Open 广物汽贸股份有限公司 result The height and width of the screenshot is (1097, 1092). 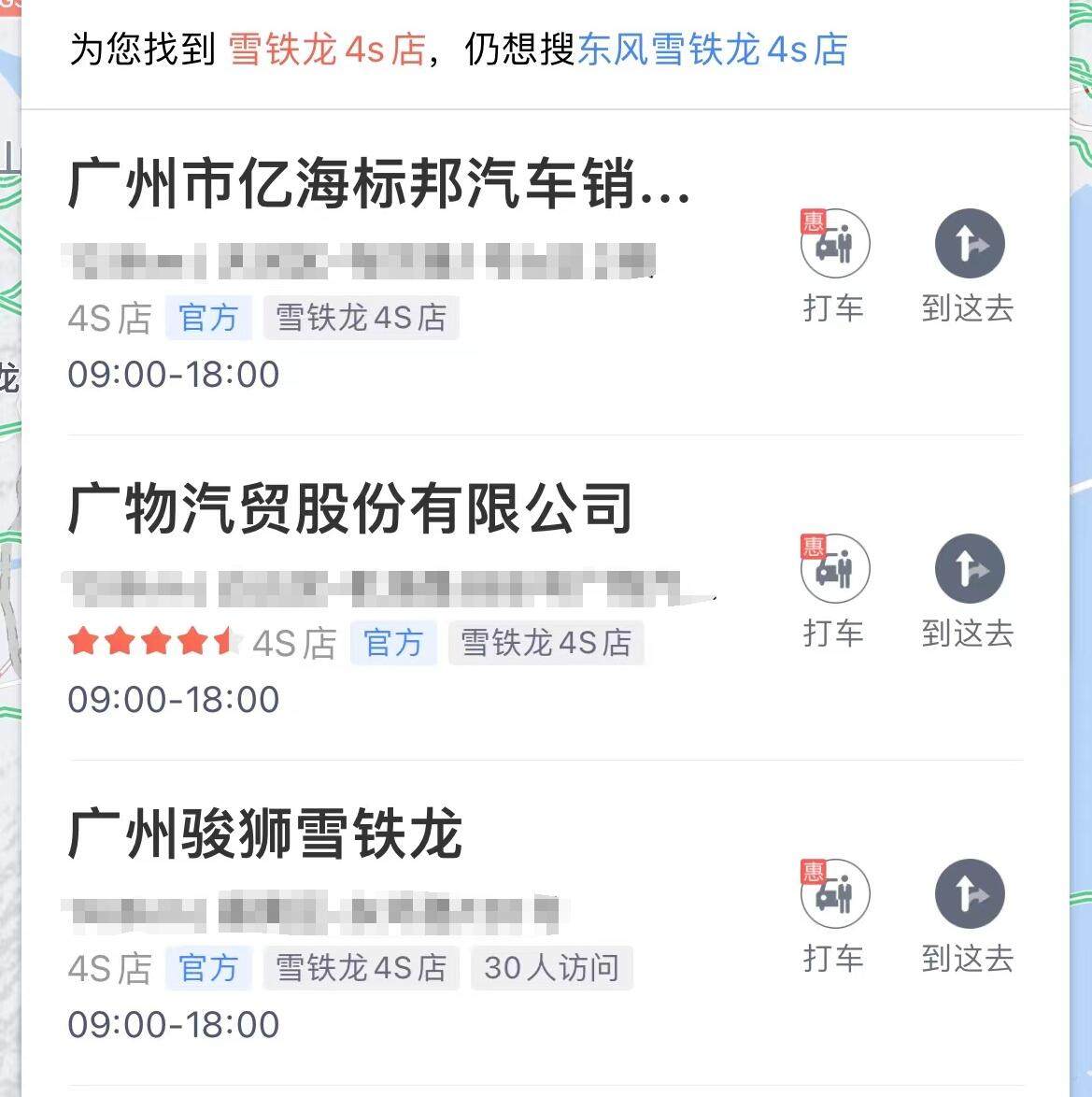pyautogui.click(x=350, y=509)
